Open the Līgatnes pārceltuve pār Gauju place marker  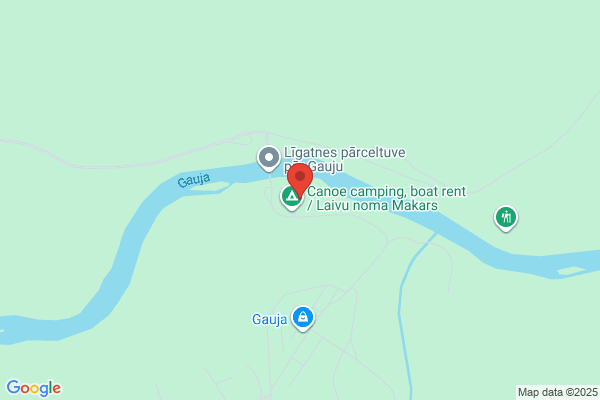(268, 157)
